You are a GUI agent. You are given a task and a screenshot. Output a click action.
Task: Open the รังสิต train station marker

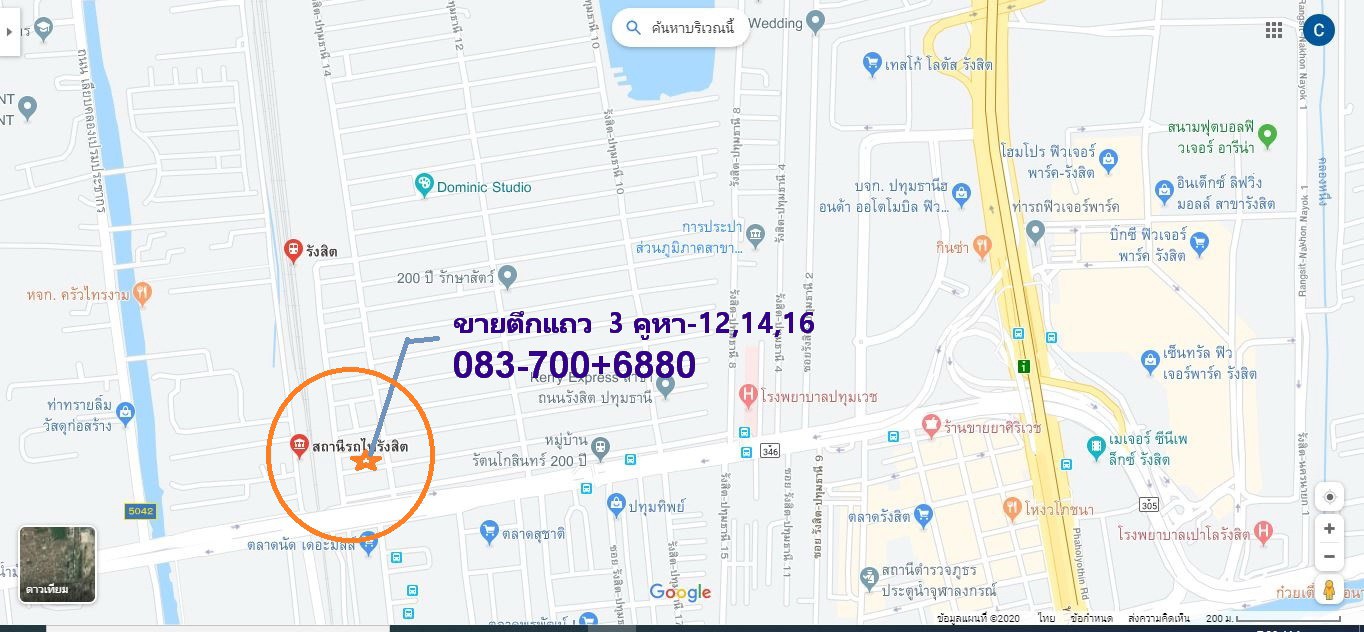293,250
